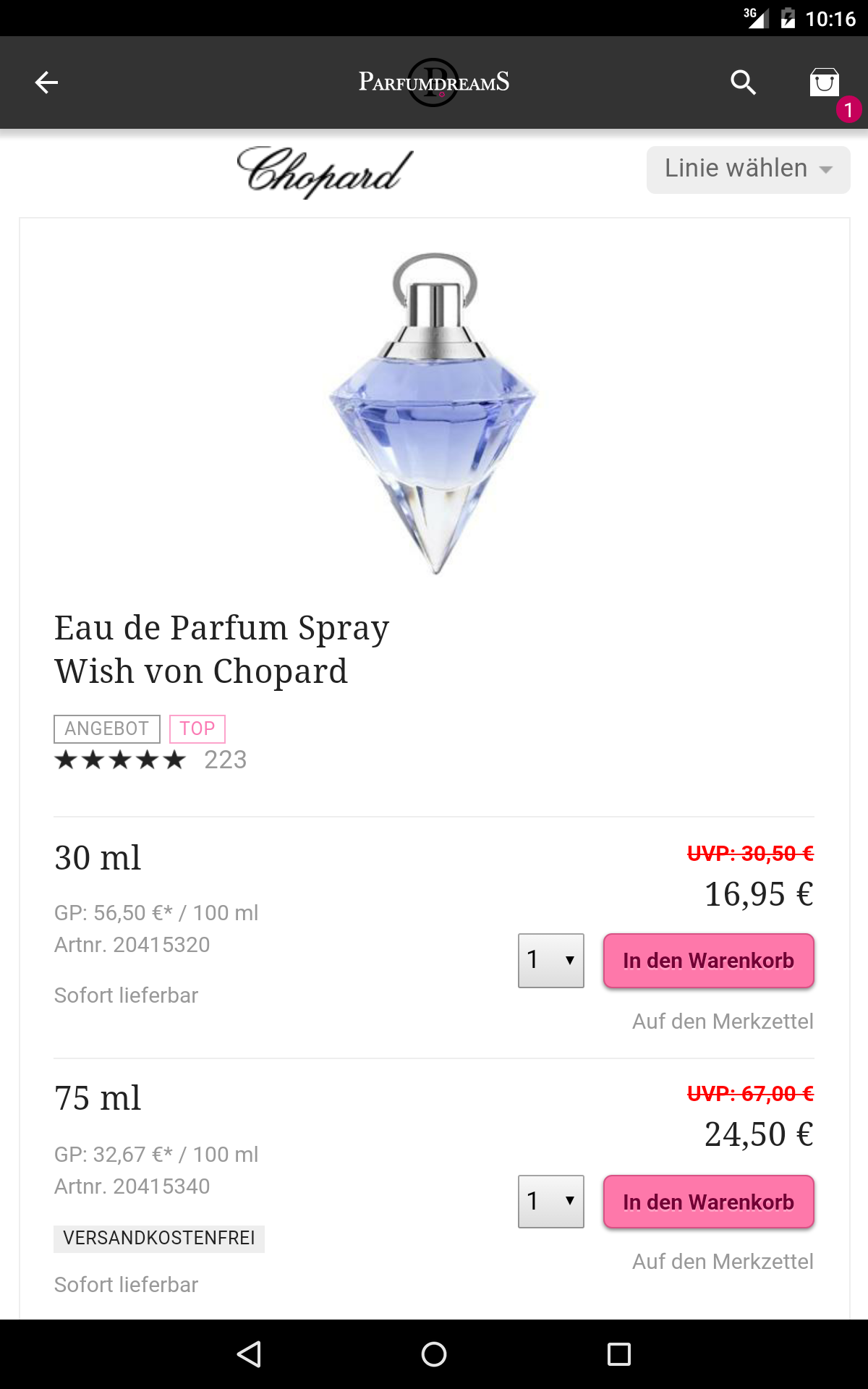This screenshot has height=1389, width=868.
Task: Expand the quantity selector for 30 ml
Action: tap(550, 960)
